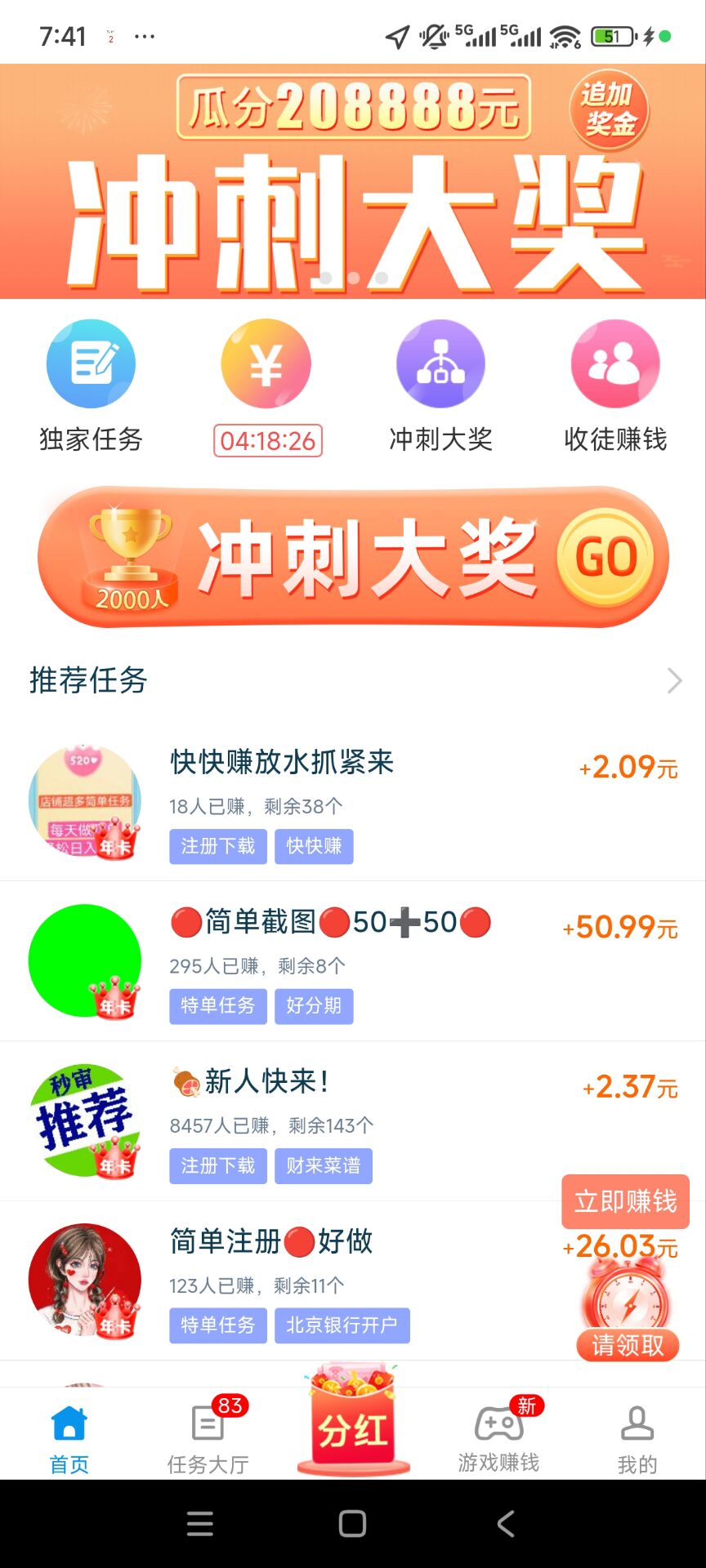
Task: Tap the second dot of the banner carousel
Action: tap(353, 278)
